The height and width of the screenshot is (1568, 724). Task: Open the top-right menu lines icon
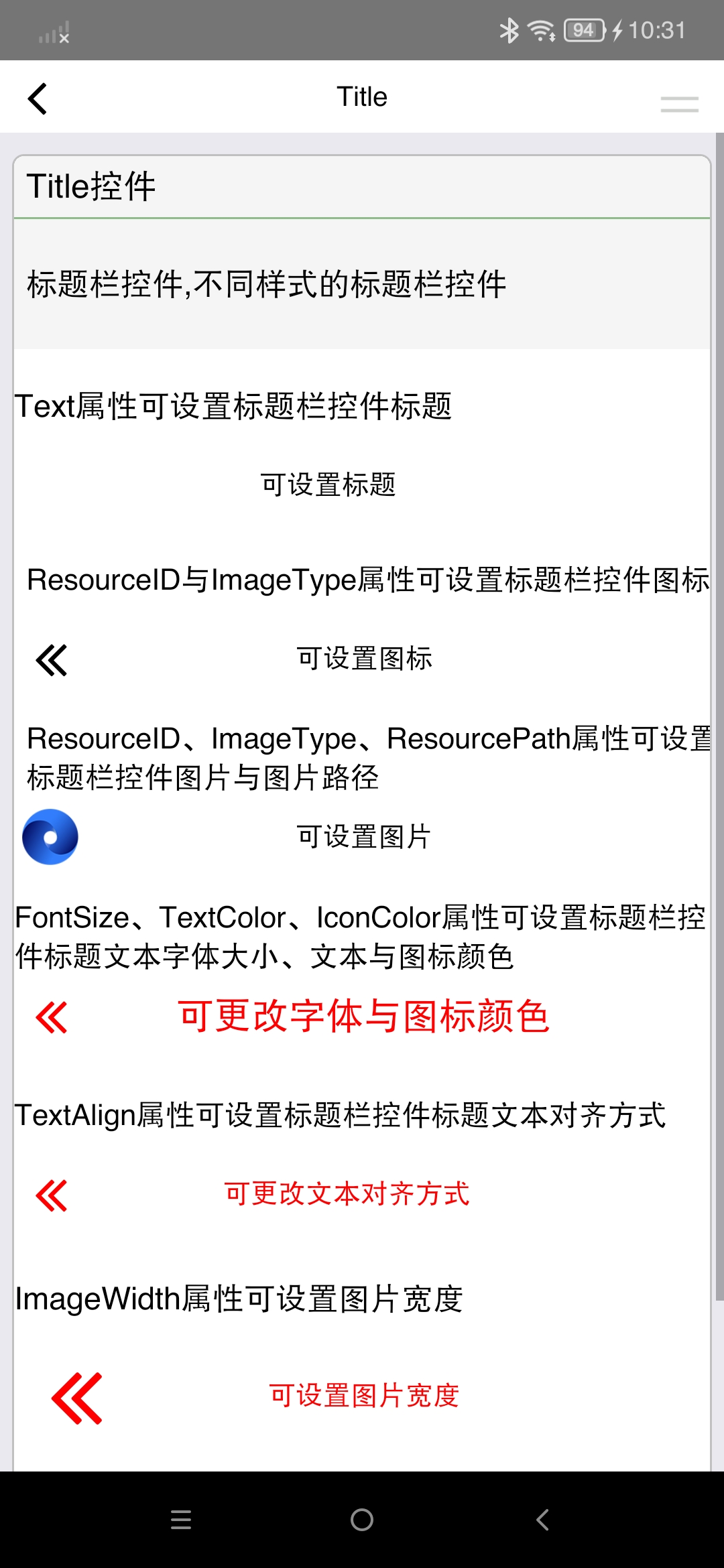(679, 104)
